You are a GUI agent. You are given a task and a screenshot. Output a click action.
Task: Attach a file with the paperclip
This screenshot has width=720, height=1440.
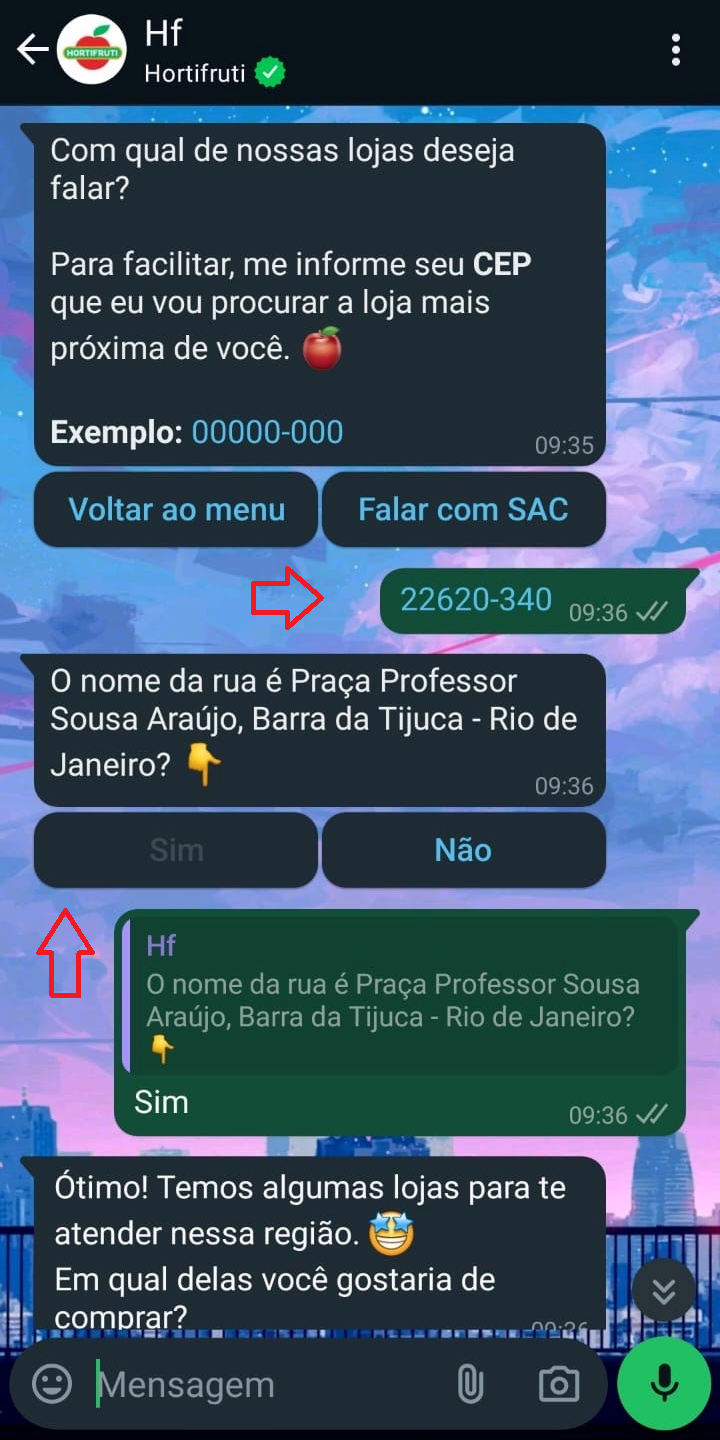470,1385
